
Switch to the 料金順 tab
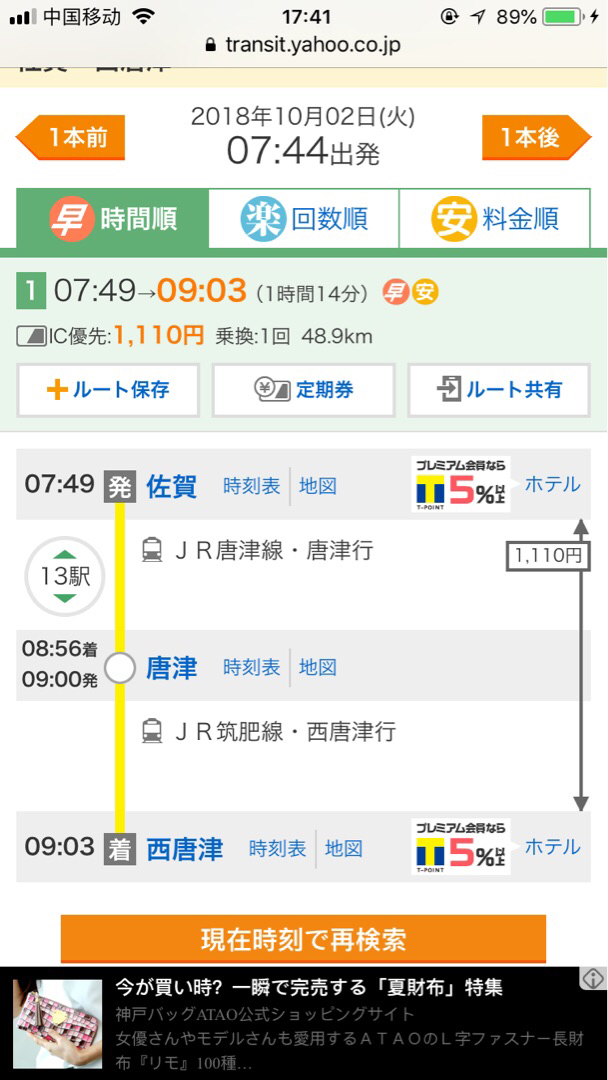click(x=495, y=218)
